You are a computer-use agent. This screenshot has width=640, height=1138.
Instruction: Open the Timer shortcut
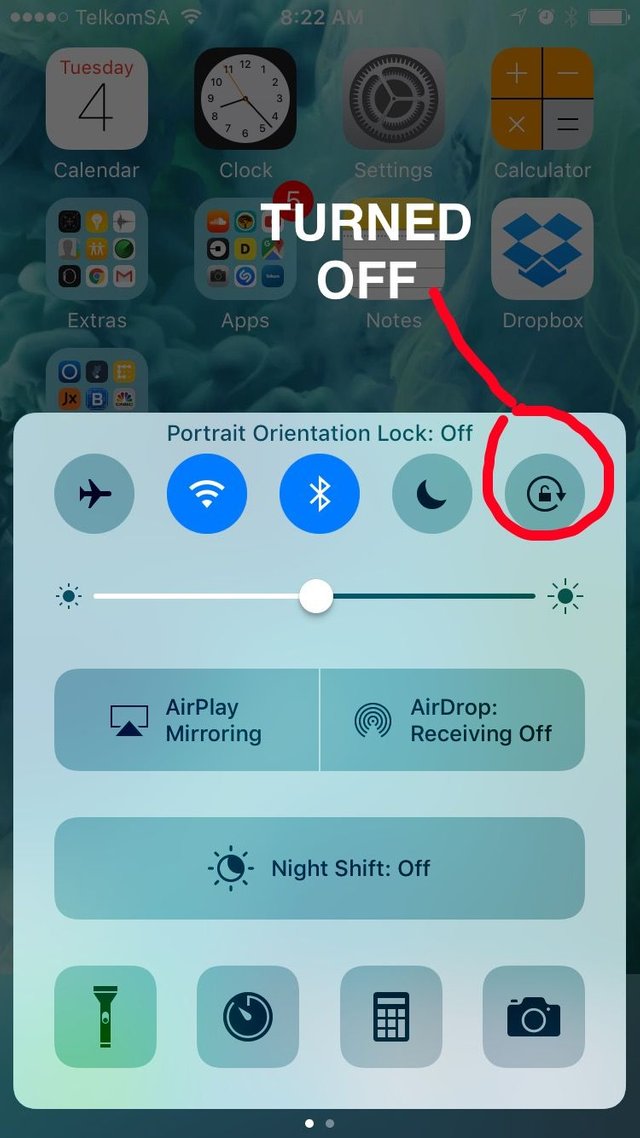[x=248, y=1016]
